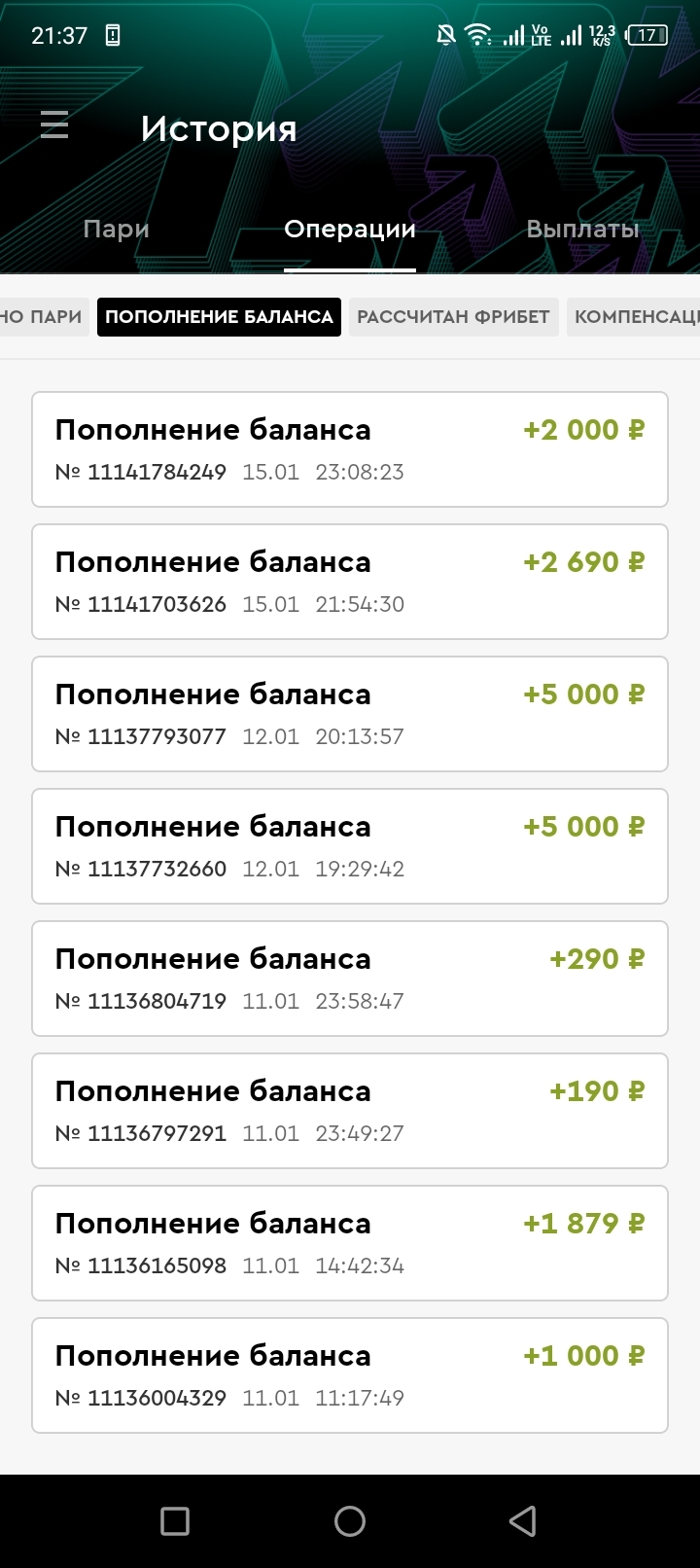Go back with the system back button
The width and height of the screenshot is (700, 1568).
point(523,1521)
